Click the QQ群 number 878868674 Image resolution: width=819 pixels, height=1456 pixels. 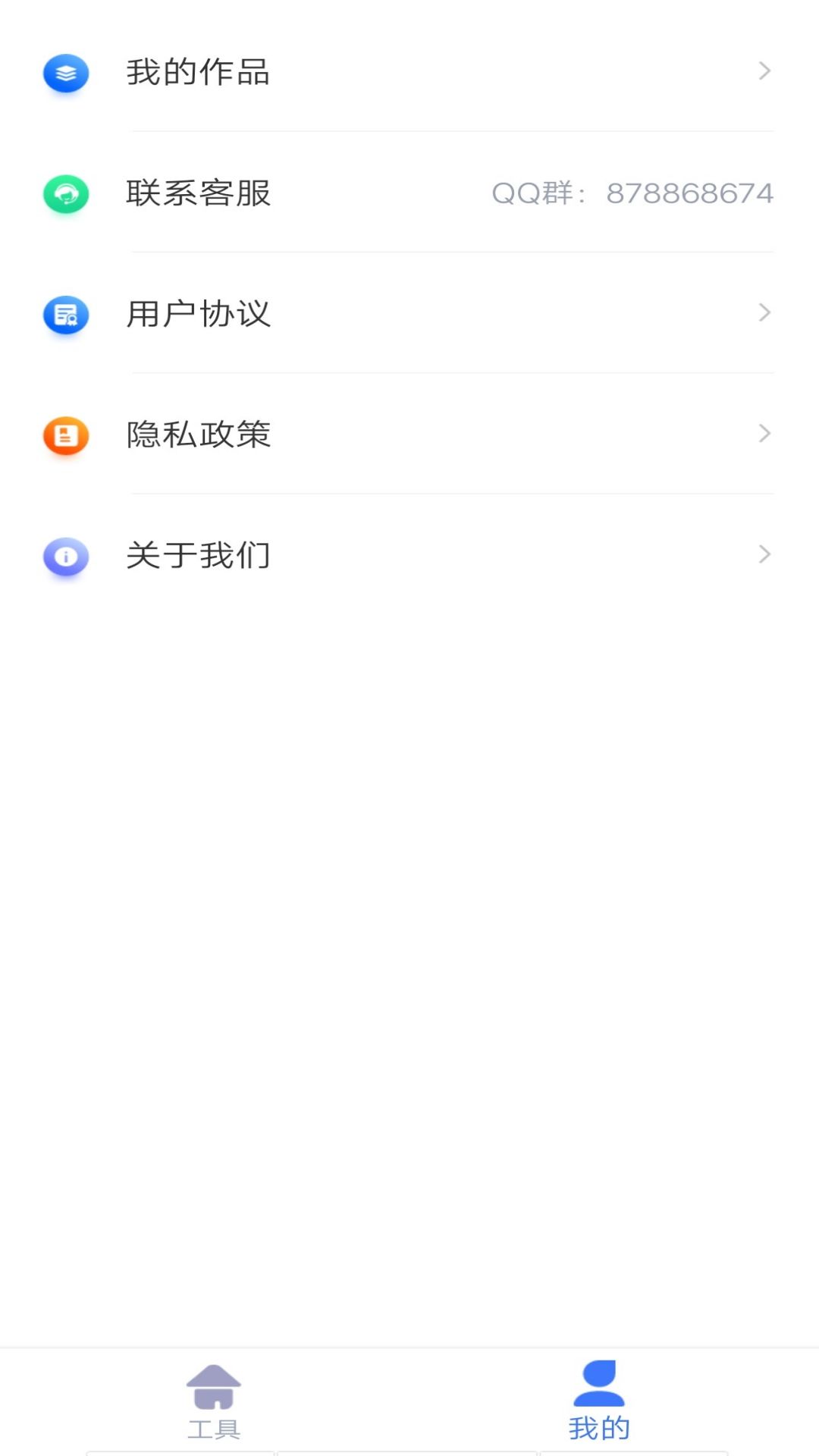pyautogui.click(x=688, y=193)
